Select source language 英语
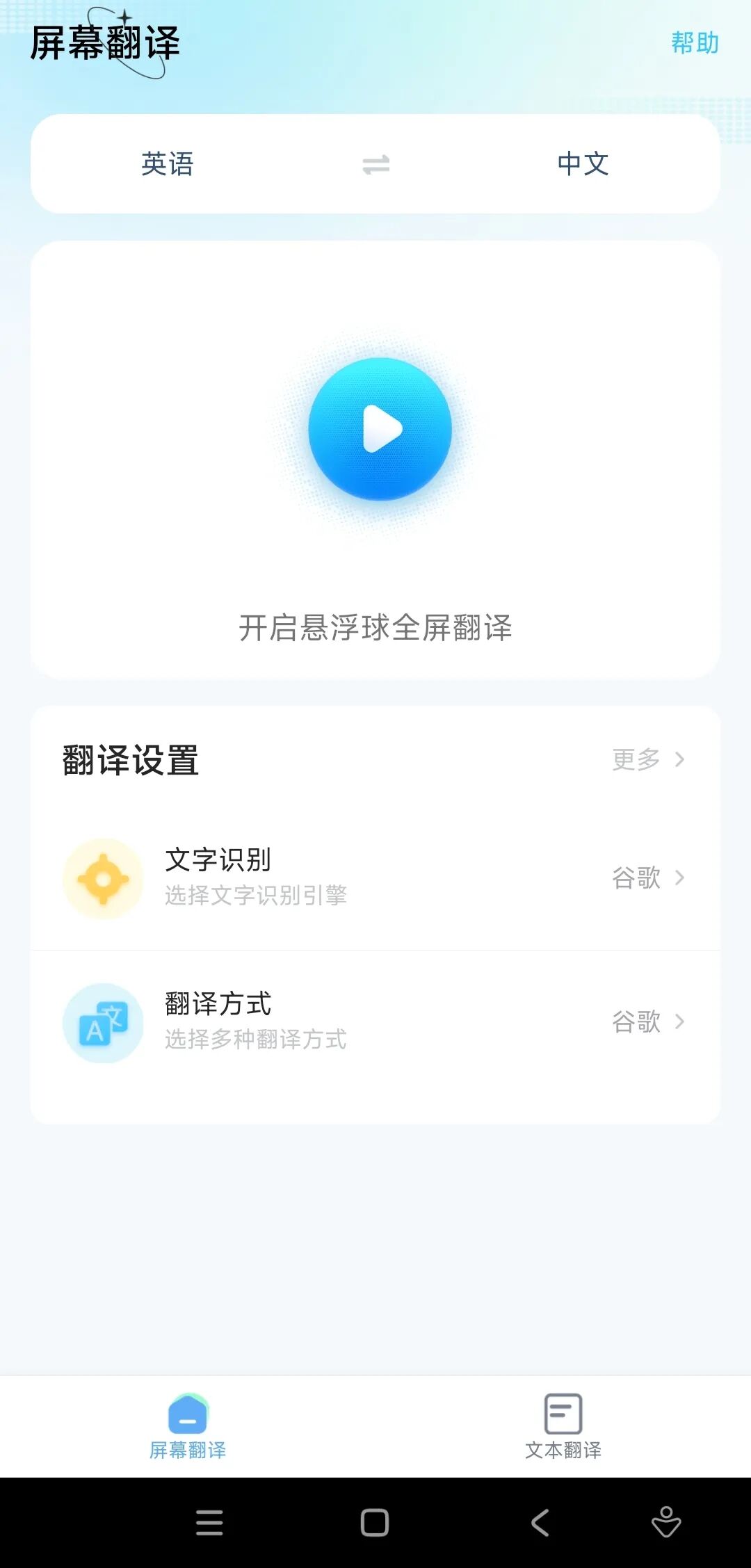This screenshot has height=1568, width=751. click(x=168, y=164)
